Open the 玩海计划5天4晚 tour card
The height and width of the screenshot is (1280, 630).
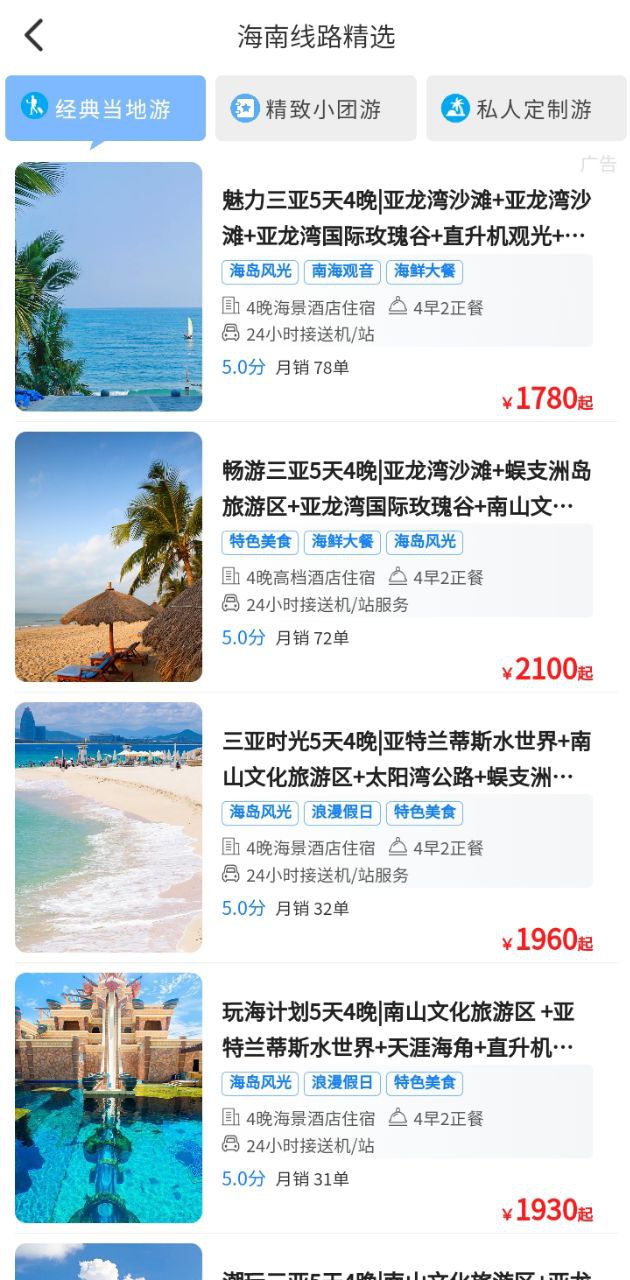click(405, 1029)
